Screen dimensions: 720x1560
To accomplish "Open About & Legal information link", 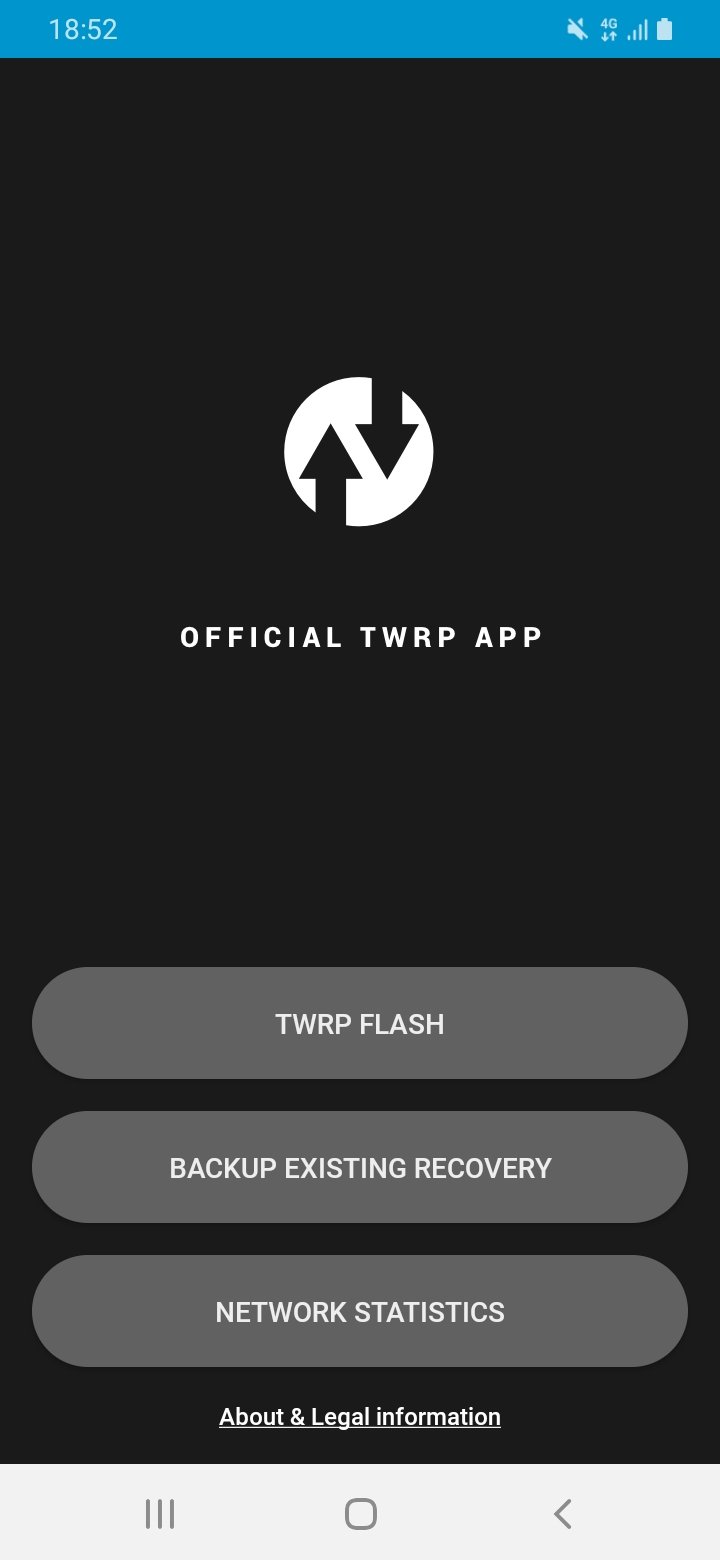I will pyautogui.click(x=360, y=1417).
